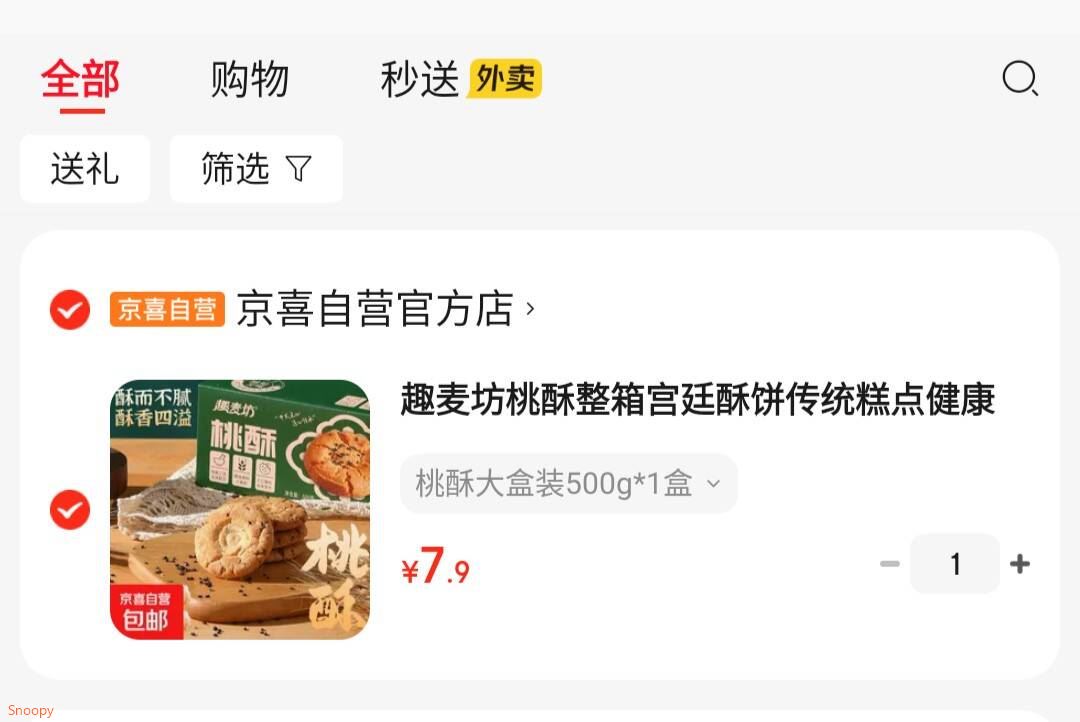1080x722 pixels.
Task: Open the 趣麦坊桃酥 product image
Action: [x=240, y=510]
